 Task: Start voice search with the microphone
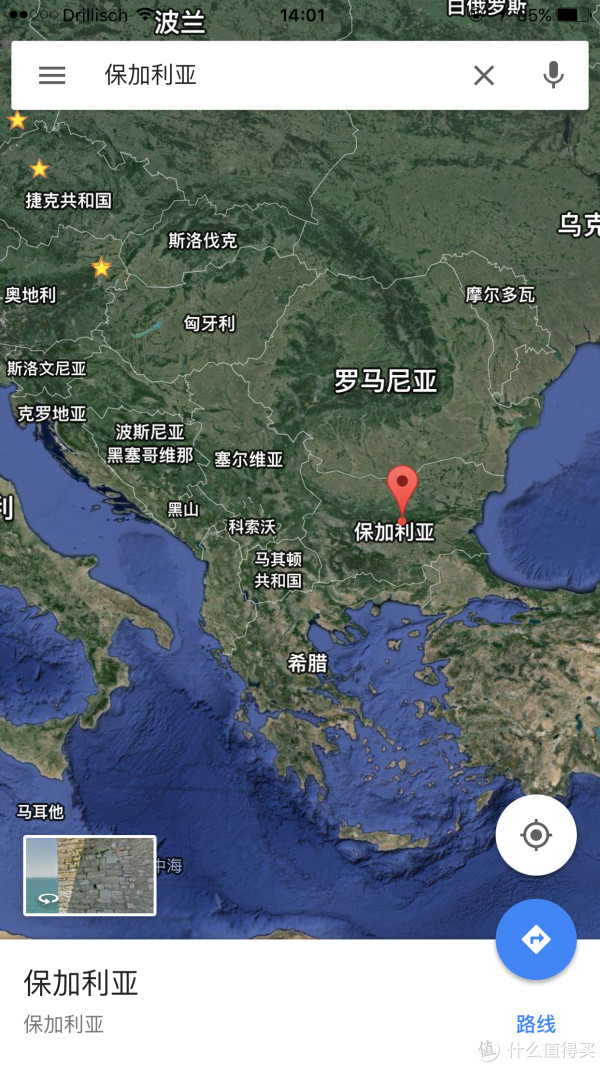click(x=552, y=75)
